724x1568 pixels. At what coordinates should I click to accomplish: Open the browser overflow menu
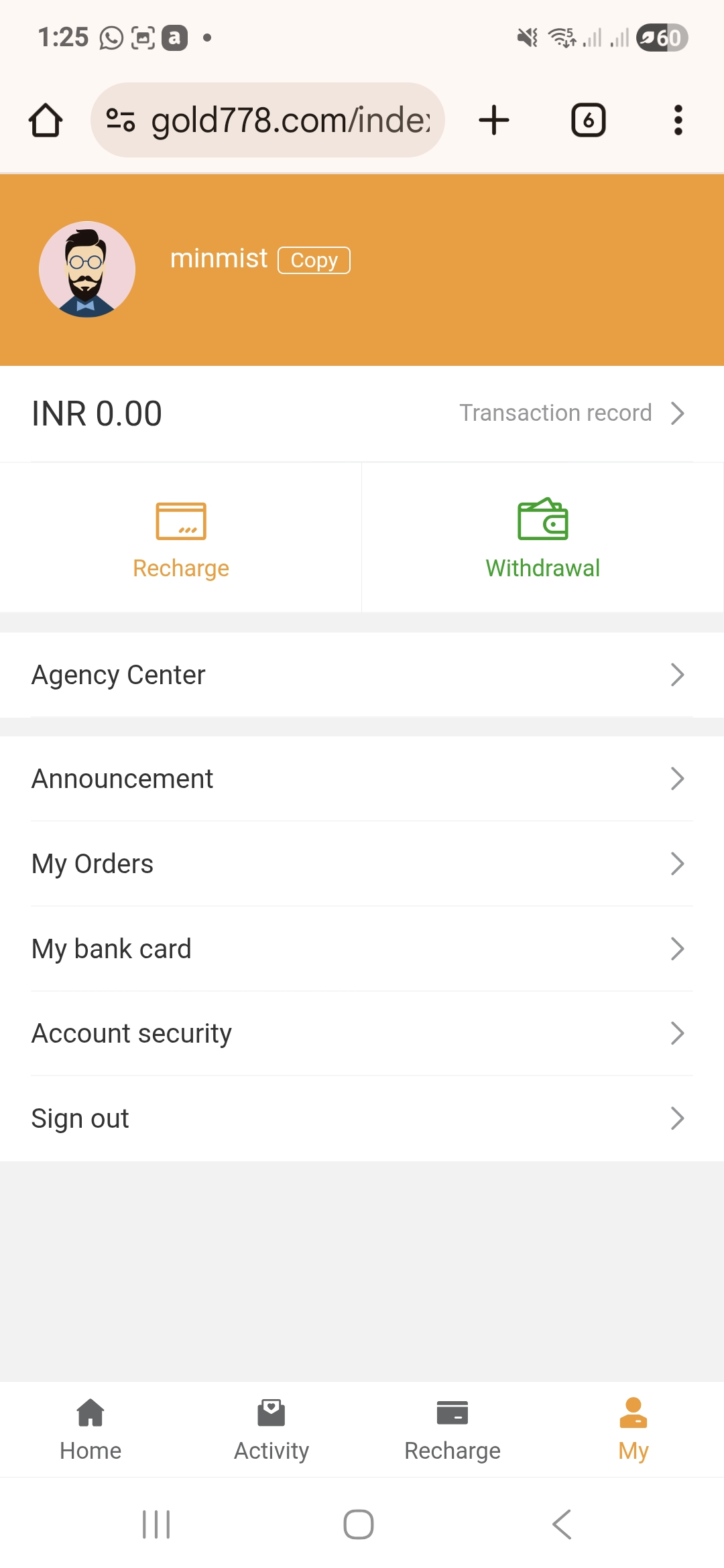678,121
